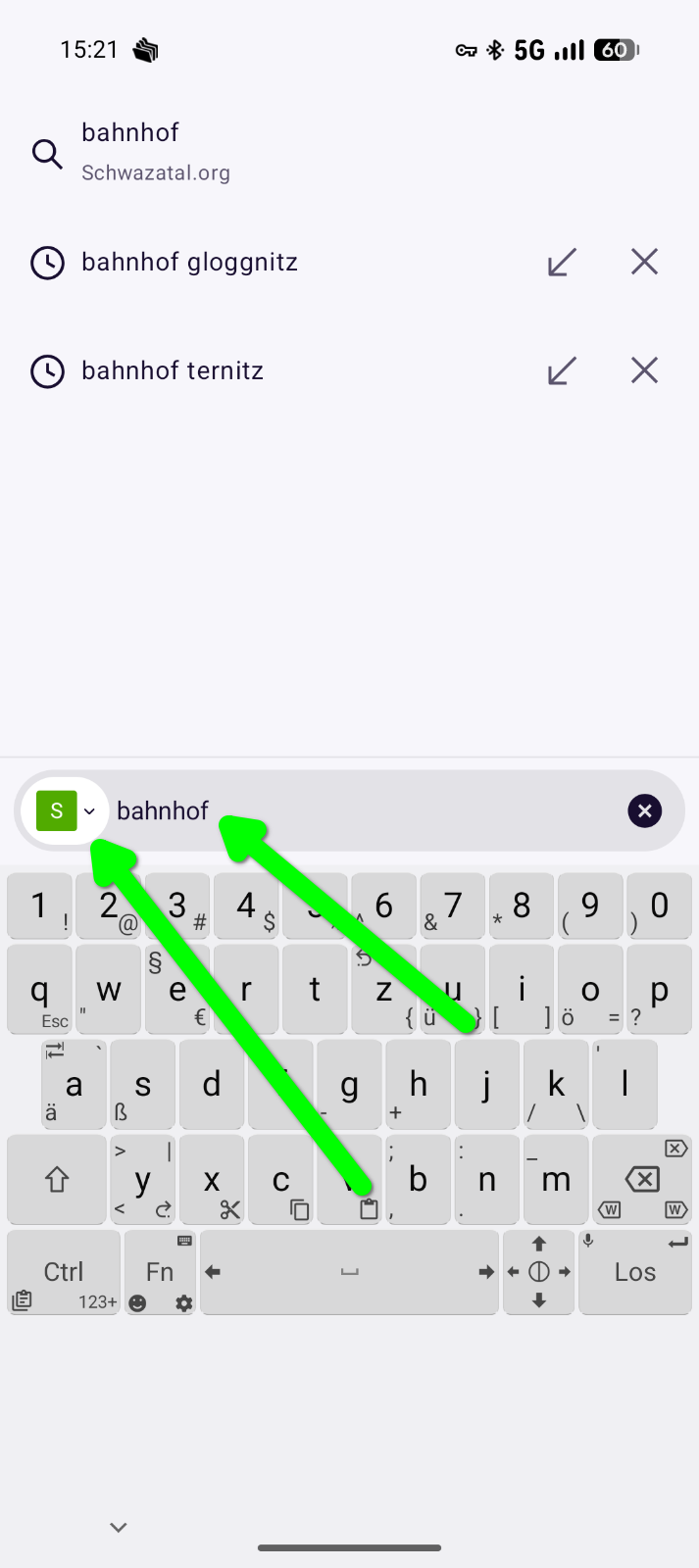Insert bahnhof ternitz into the search field

tap(562, 370)
